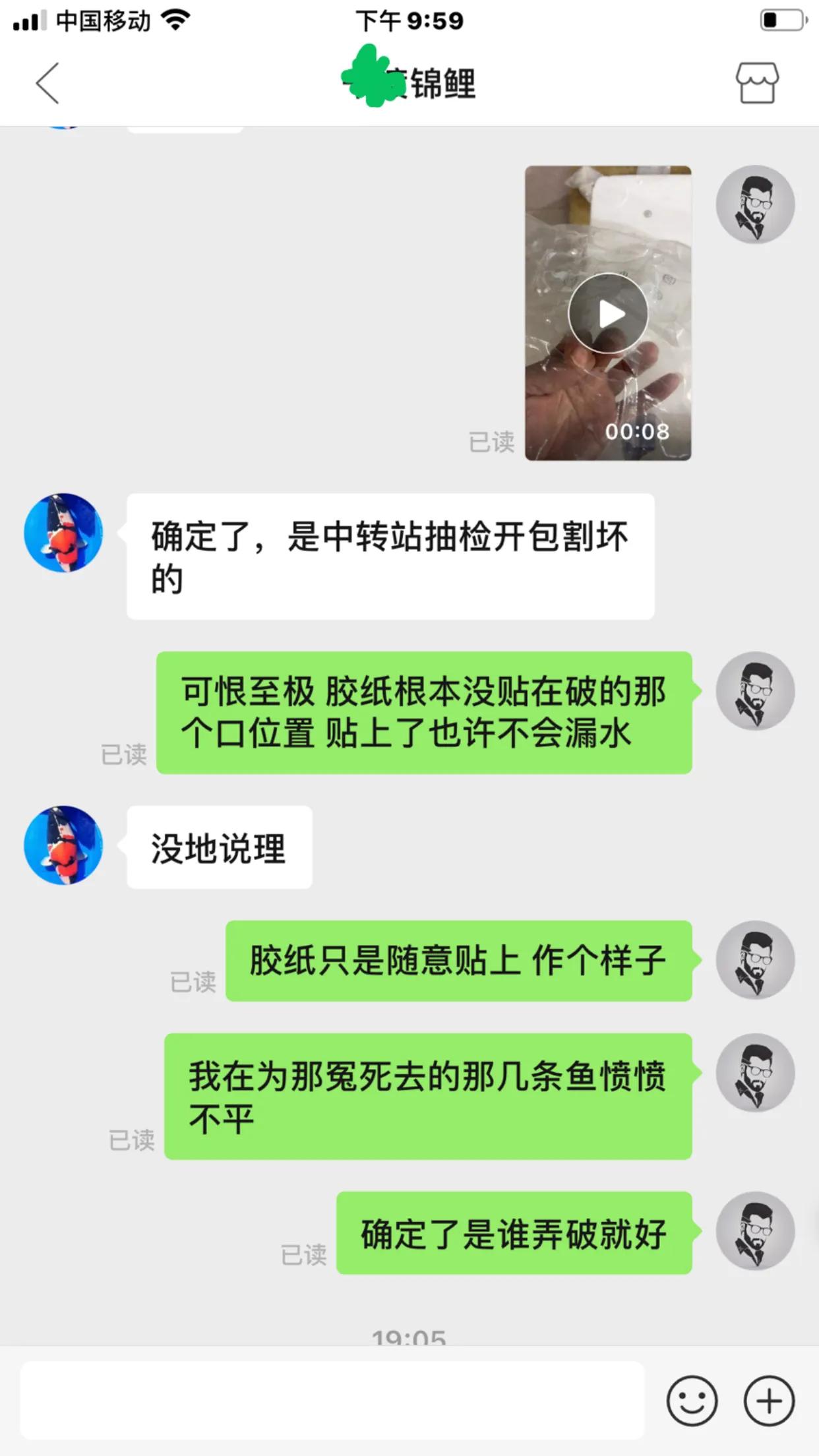
Task: Tap the battery indicator in status bar
Action: (x=780, y=18)
